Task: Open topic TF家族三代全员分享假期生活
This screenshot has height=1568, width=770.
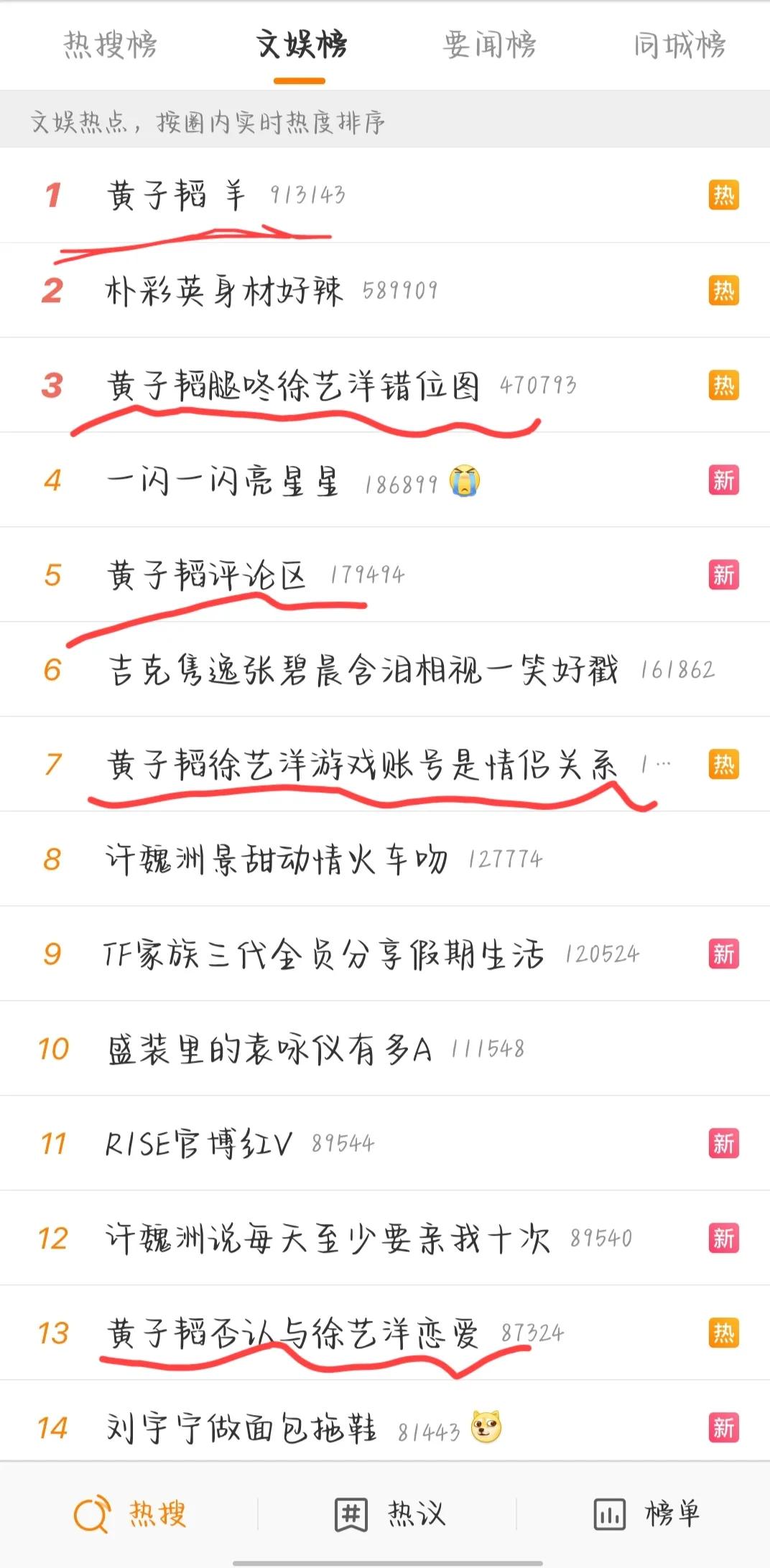Action: point(324,954)
